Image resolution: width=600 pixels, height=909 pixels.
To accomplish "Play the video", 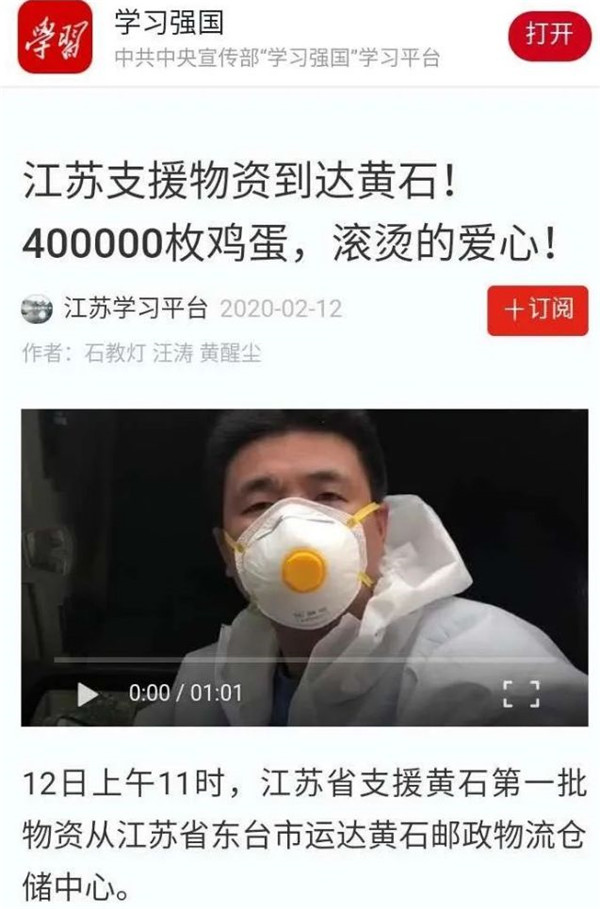I will click(x=88, y=693).
